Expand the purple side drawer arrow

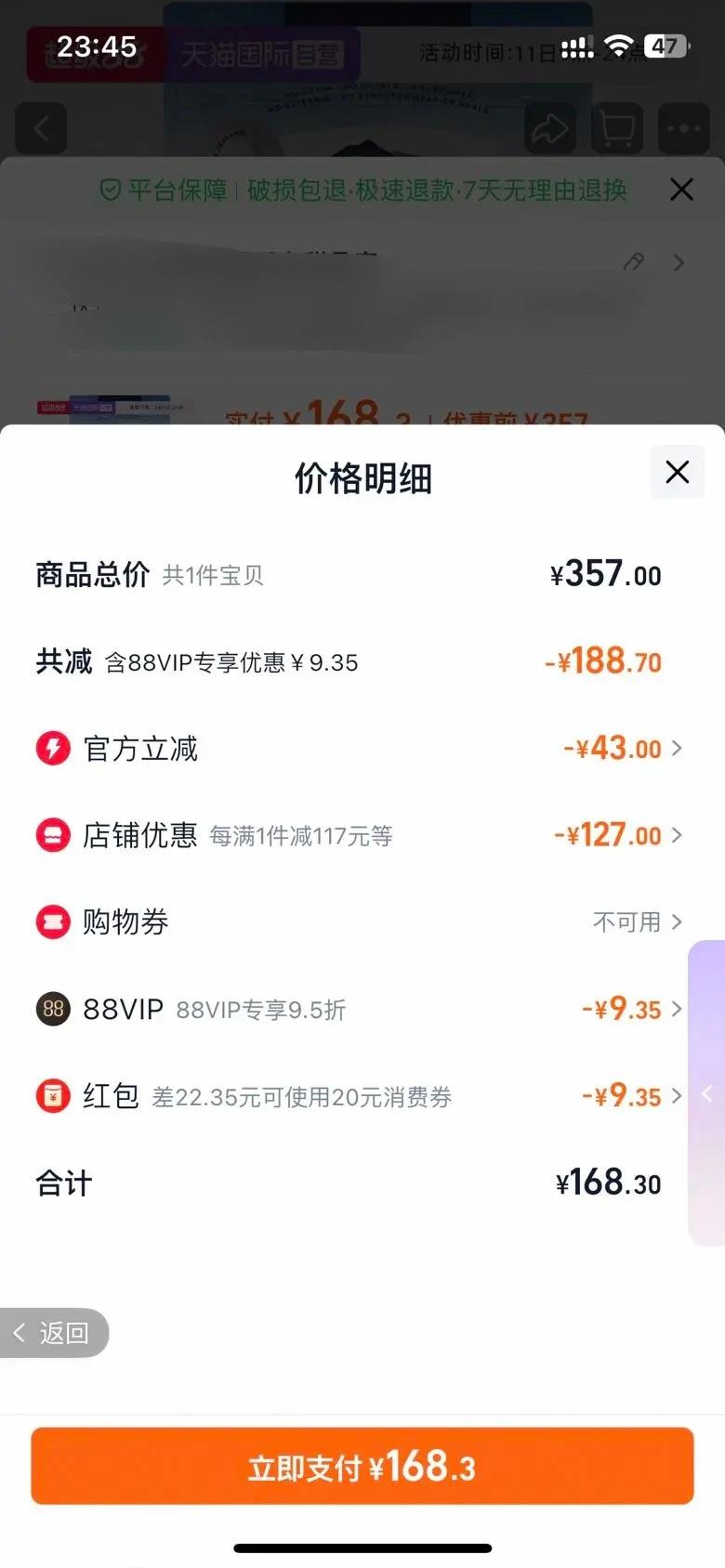click(x=707, y=1093)
